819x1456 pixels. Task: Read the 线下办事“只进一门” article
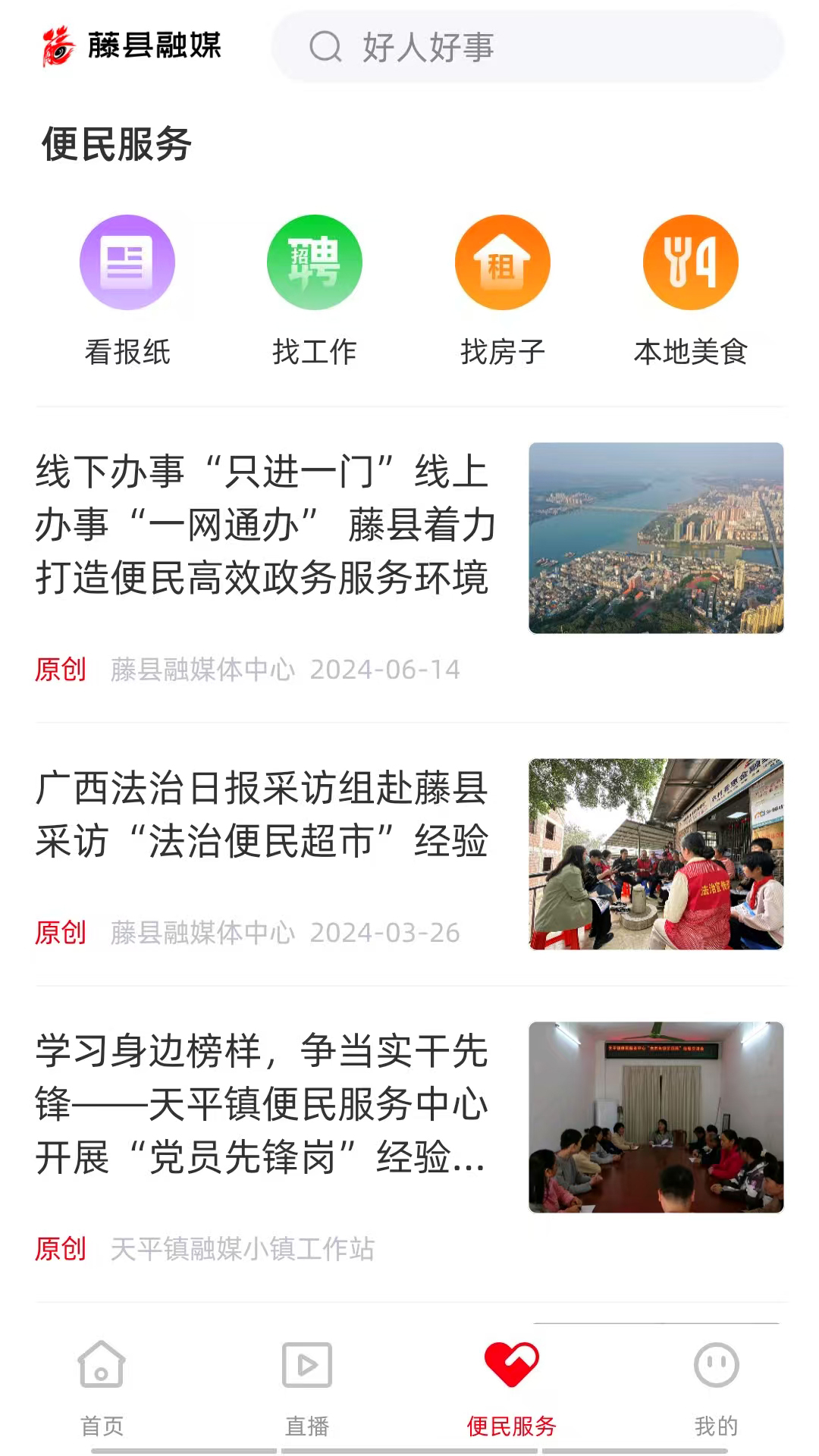[265, 525]
